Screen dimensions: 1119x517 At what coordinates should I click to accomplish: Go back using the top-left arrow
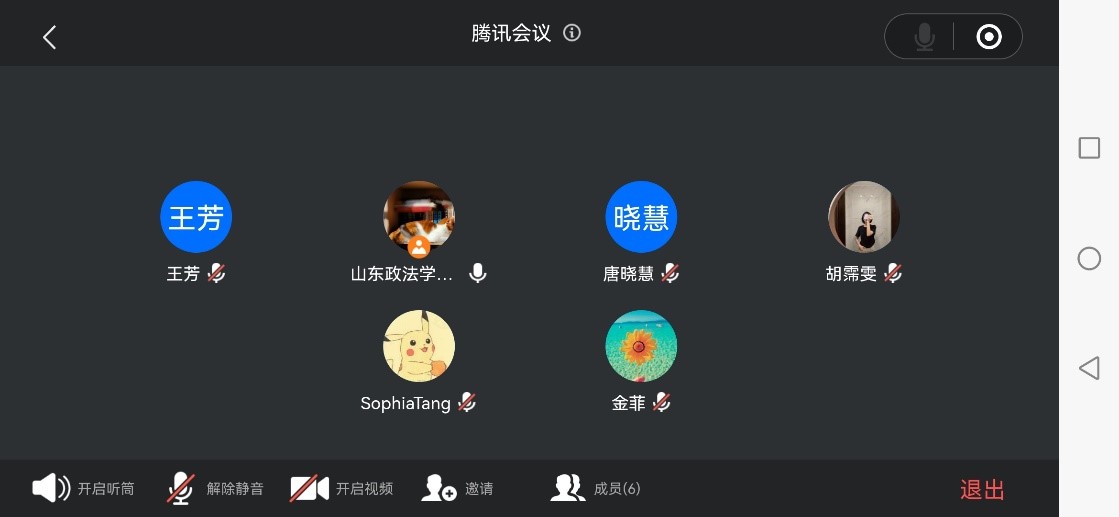click(x=49, y=37)
